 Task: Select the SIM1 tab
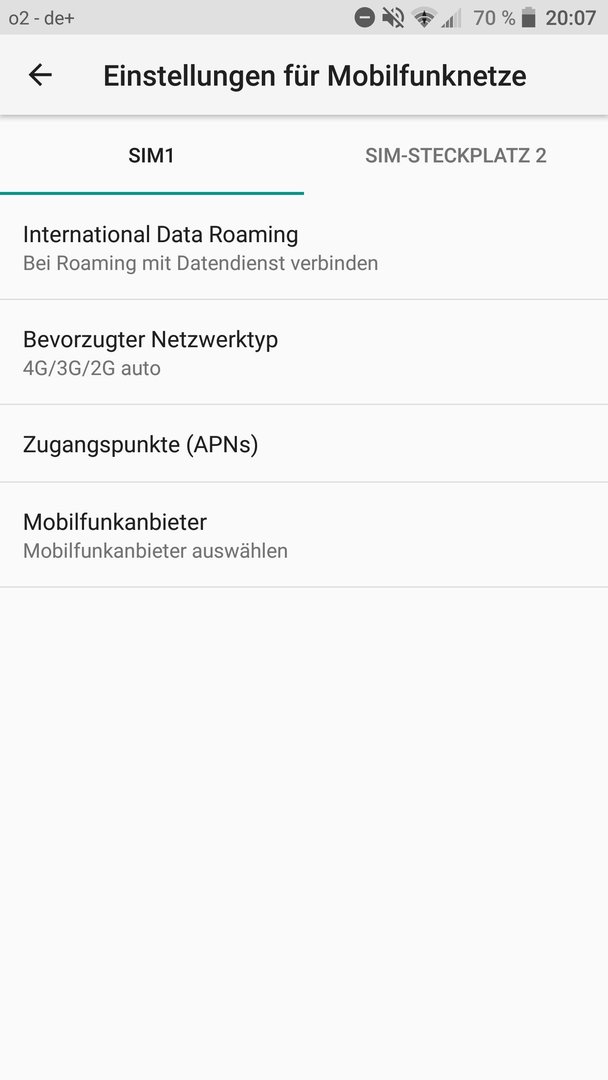(151, 156)
